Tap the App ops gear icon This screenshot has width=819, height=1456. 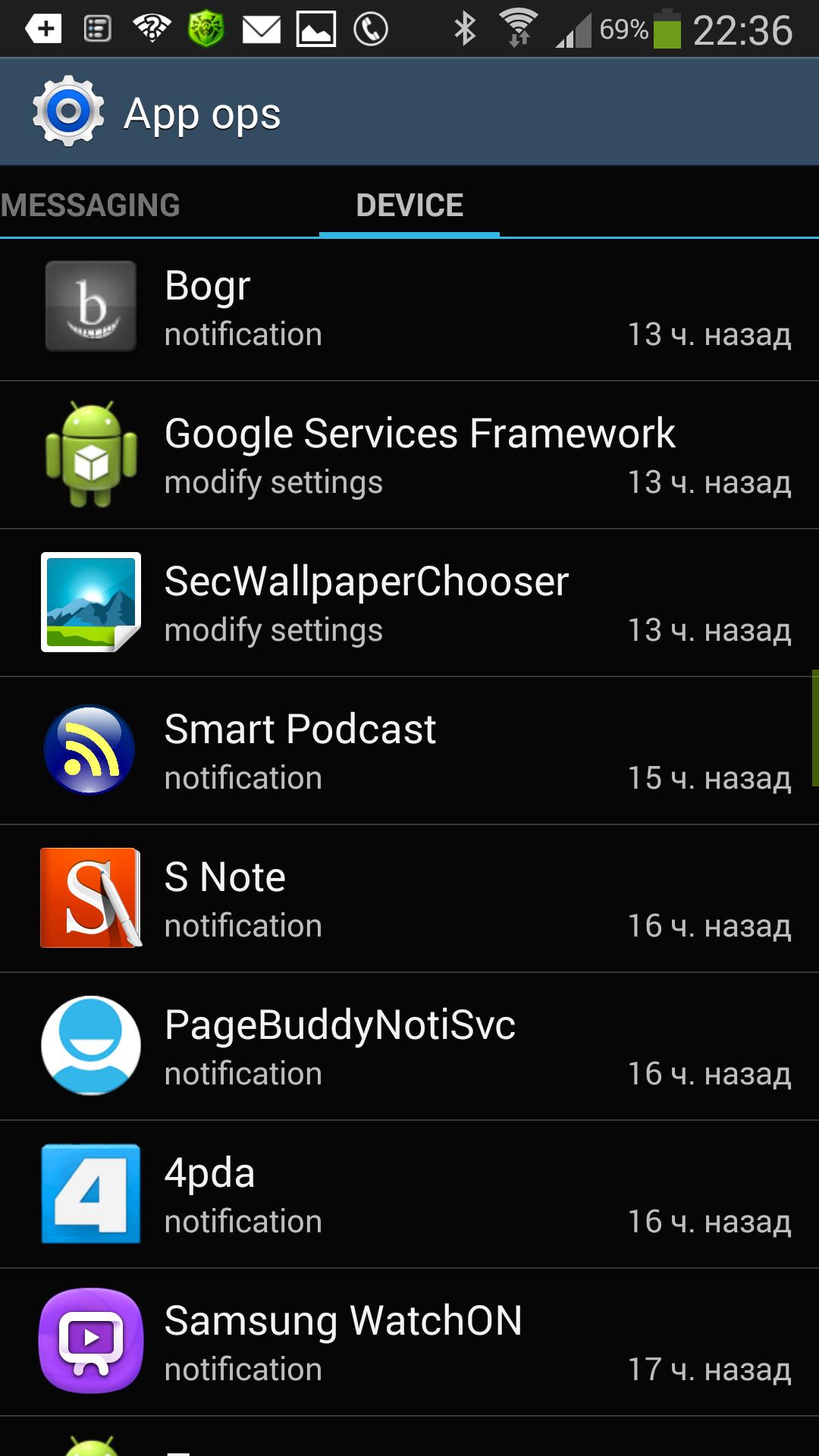[68, 111]
